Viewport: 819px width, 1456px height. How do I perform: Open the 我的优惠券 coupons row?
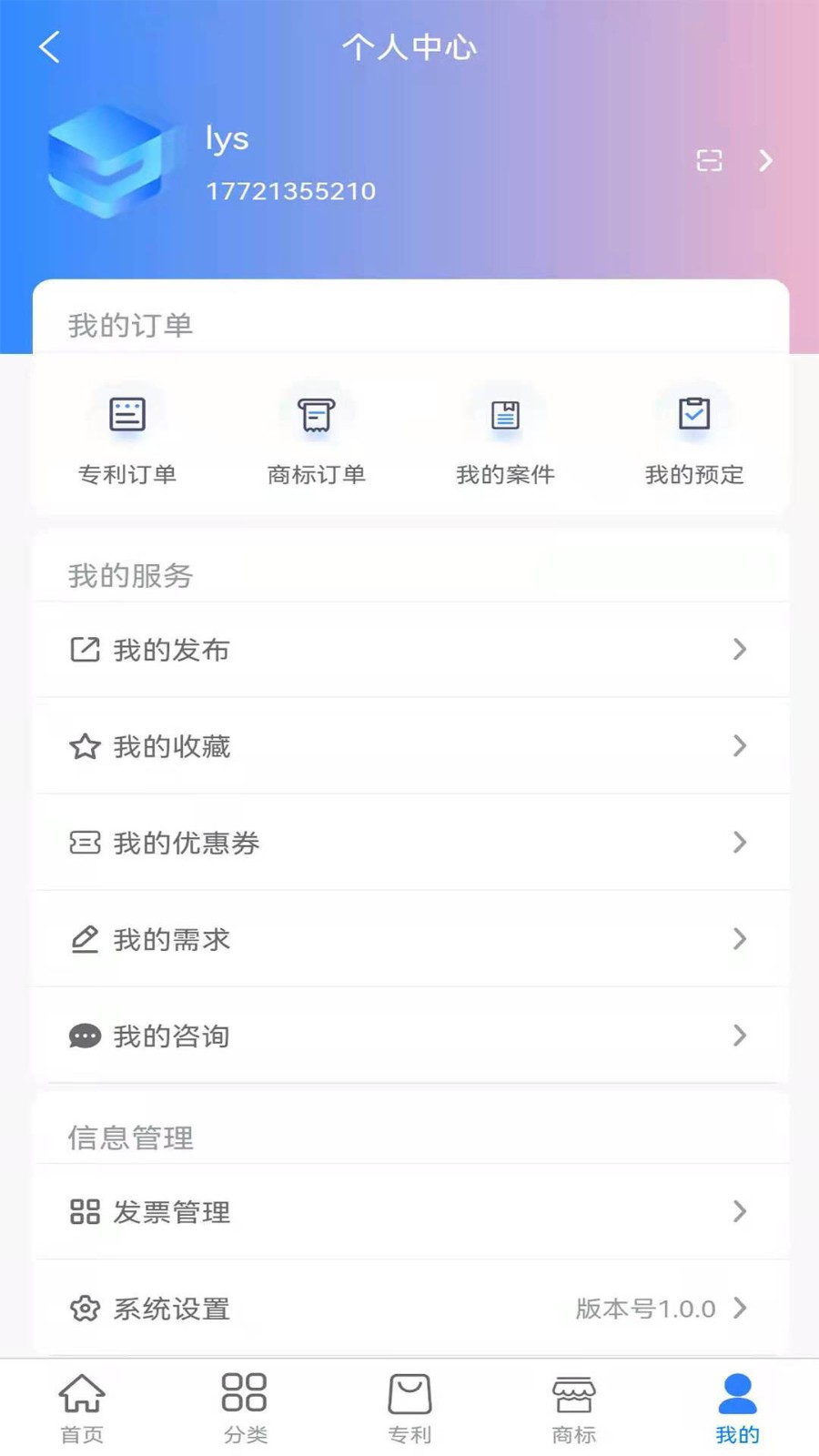[409, 843]
